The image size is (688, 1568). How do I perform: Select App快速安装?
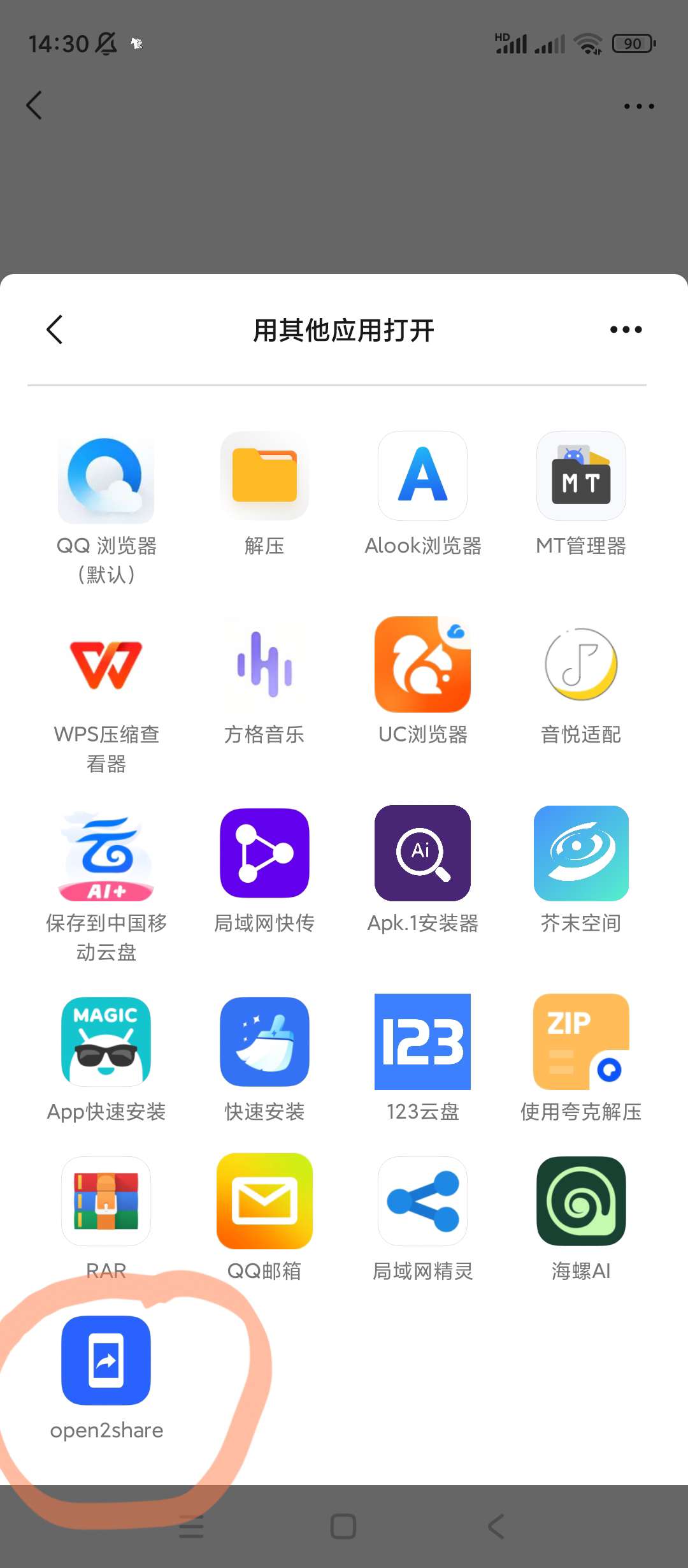pyautogui.click(x=106, y=1042)
